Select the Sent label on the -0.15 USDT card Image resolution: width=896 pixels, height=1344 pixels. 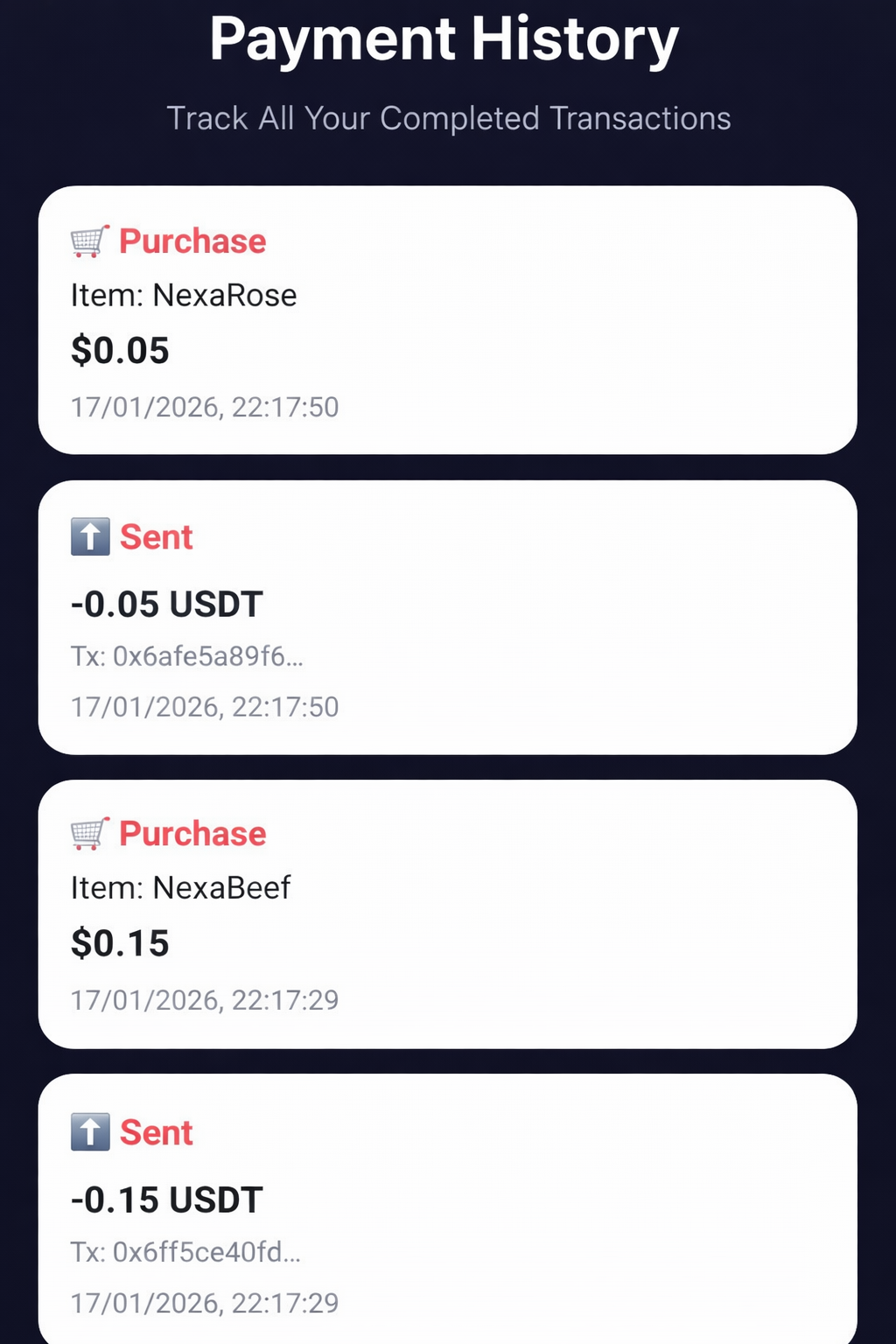[x=156, y=1130]
